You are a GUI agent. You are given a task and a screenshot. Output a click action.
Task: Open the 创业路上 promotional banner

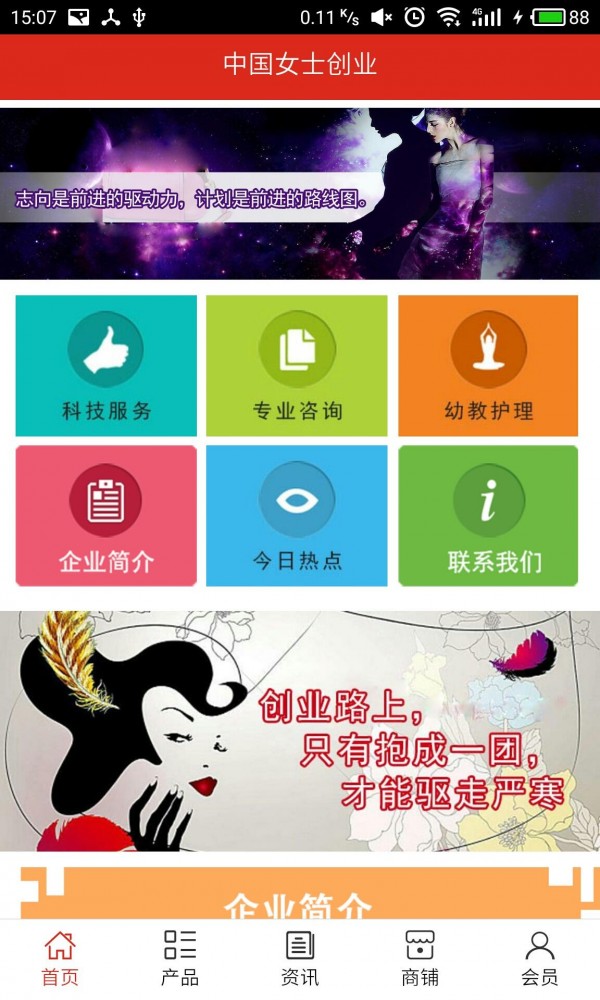coord(300,731)
